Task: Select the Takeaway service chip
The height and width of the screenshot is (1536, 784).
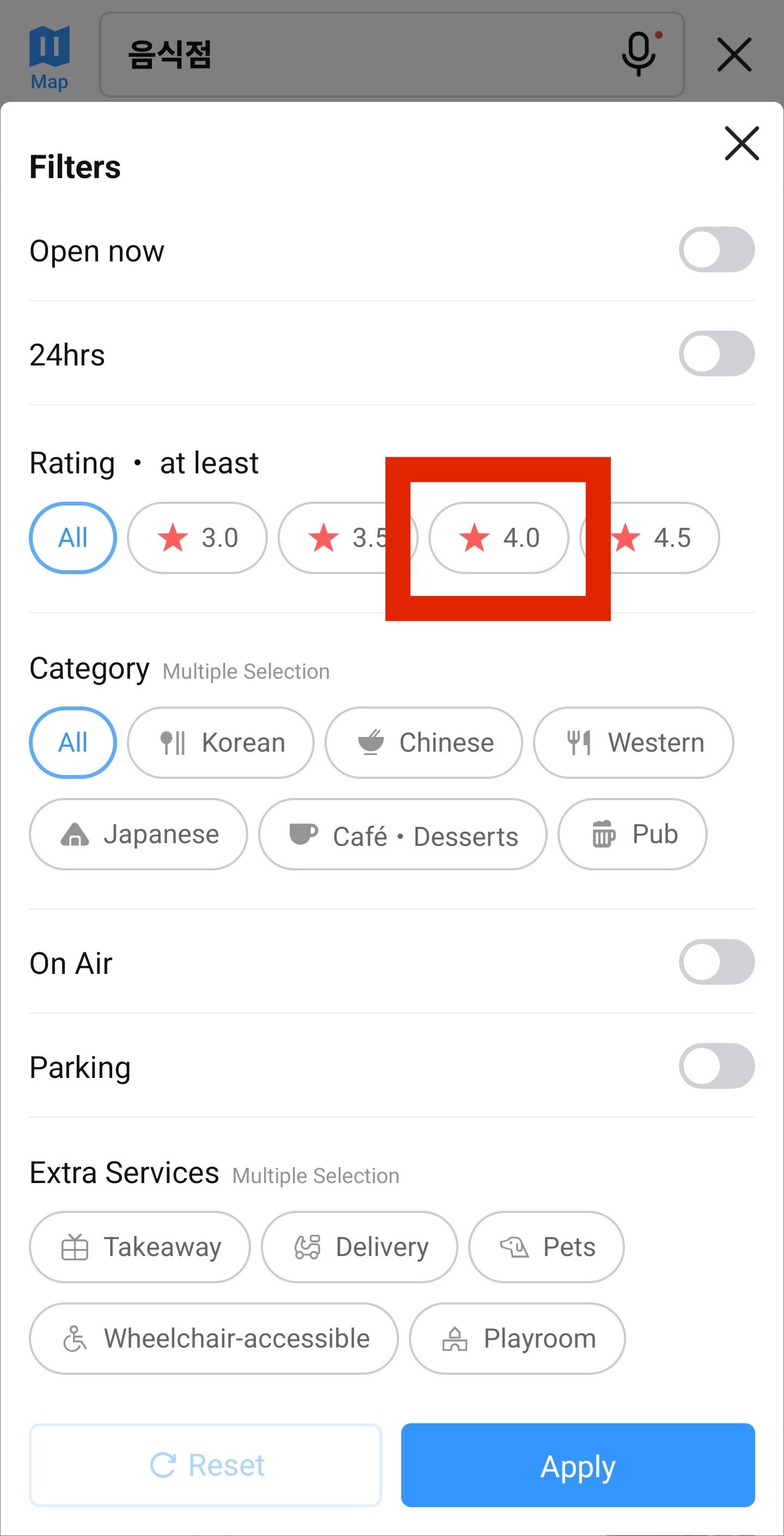Action: tap(140, 1247)
